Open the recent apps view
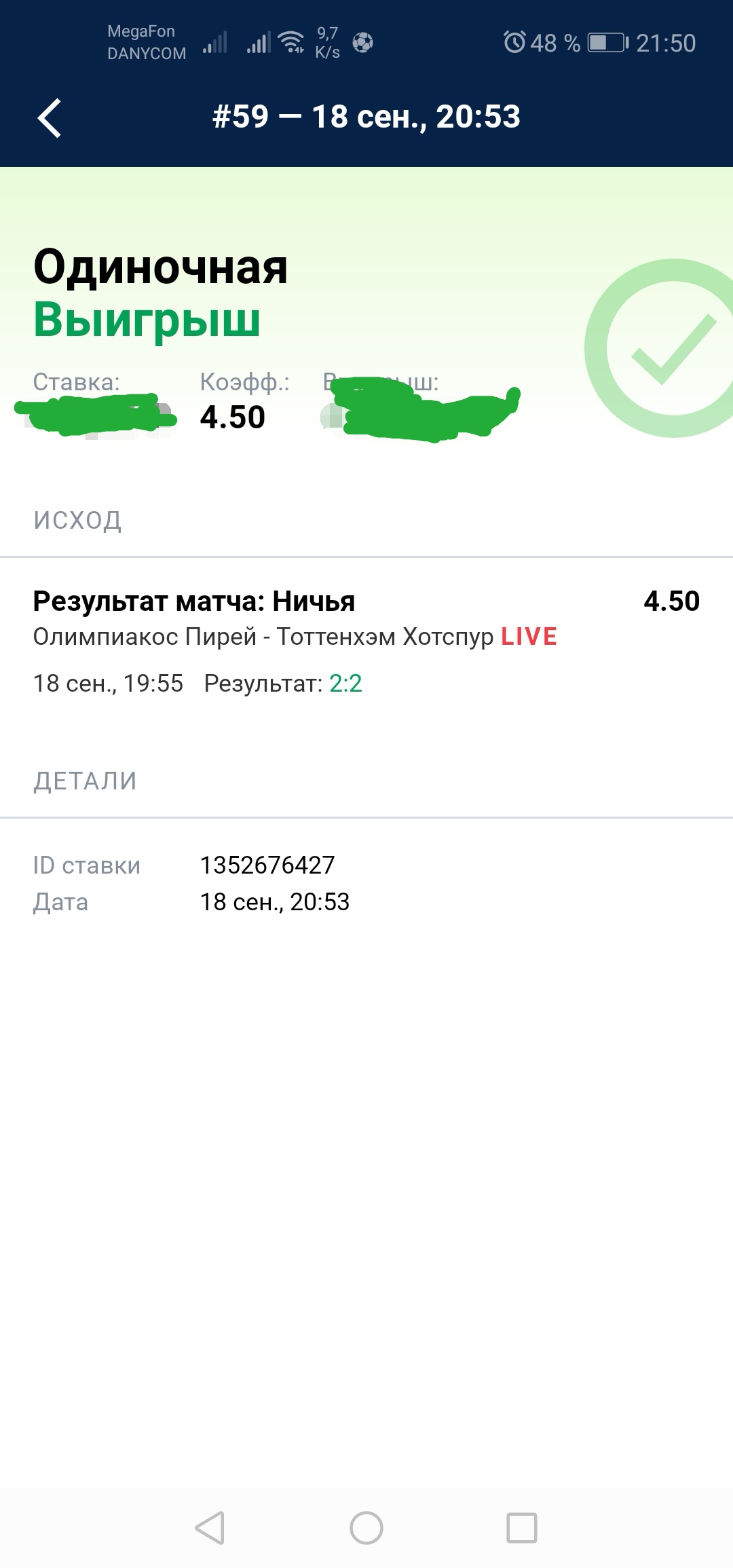733x1568 pixels. coord(522,1528)
